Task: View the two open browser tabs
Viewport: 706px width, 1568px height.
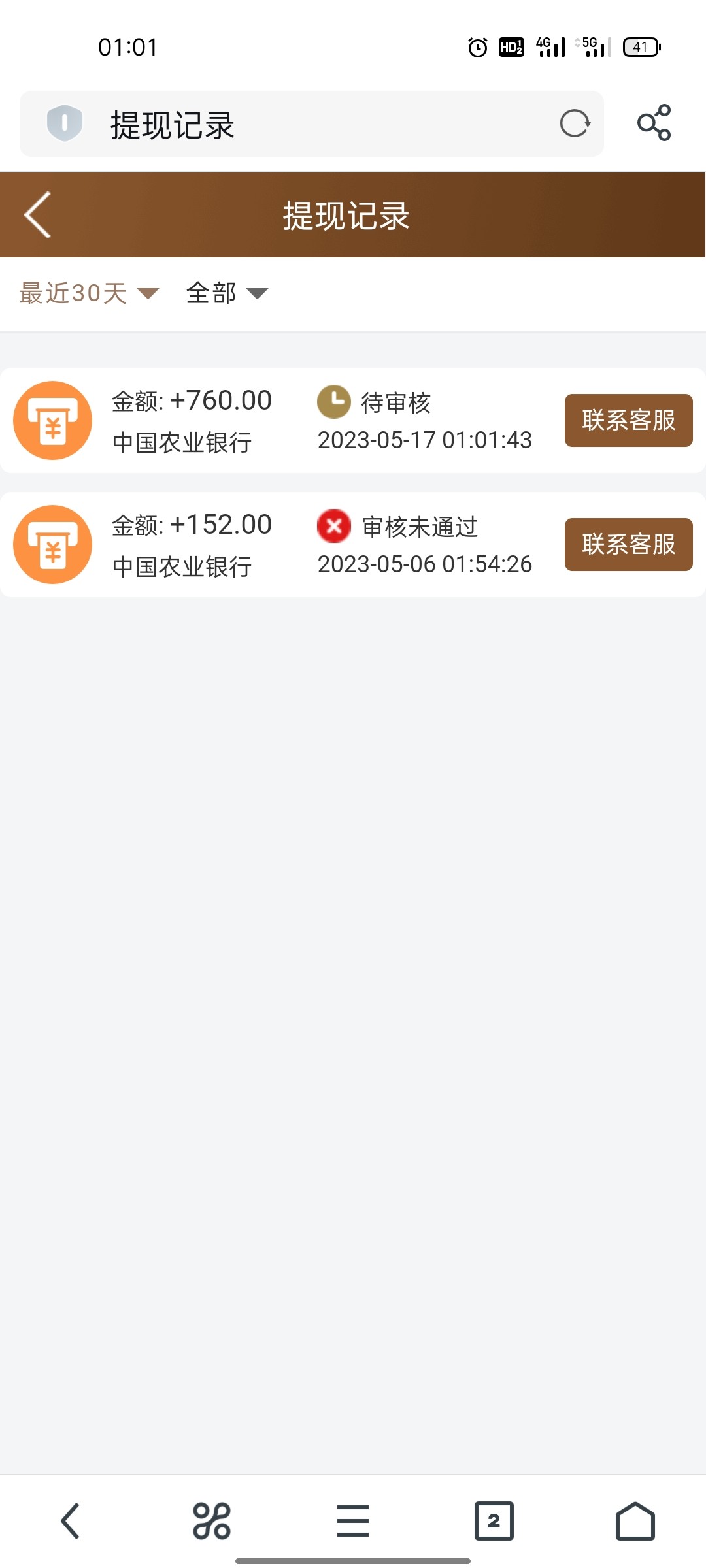Action: [494, 1521]
